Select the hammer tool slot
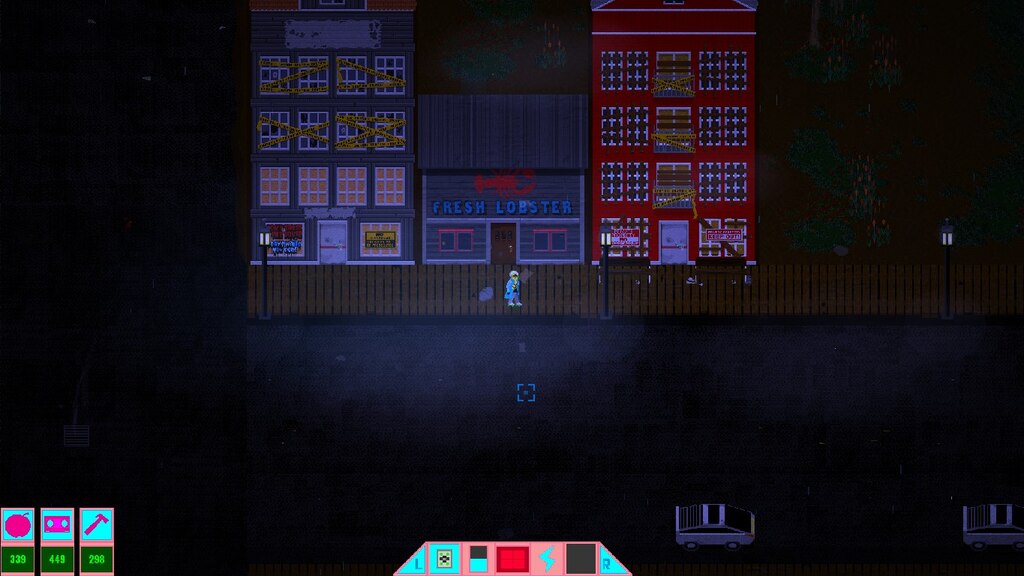1024x576 pixels. [x=97, y=526]
